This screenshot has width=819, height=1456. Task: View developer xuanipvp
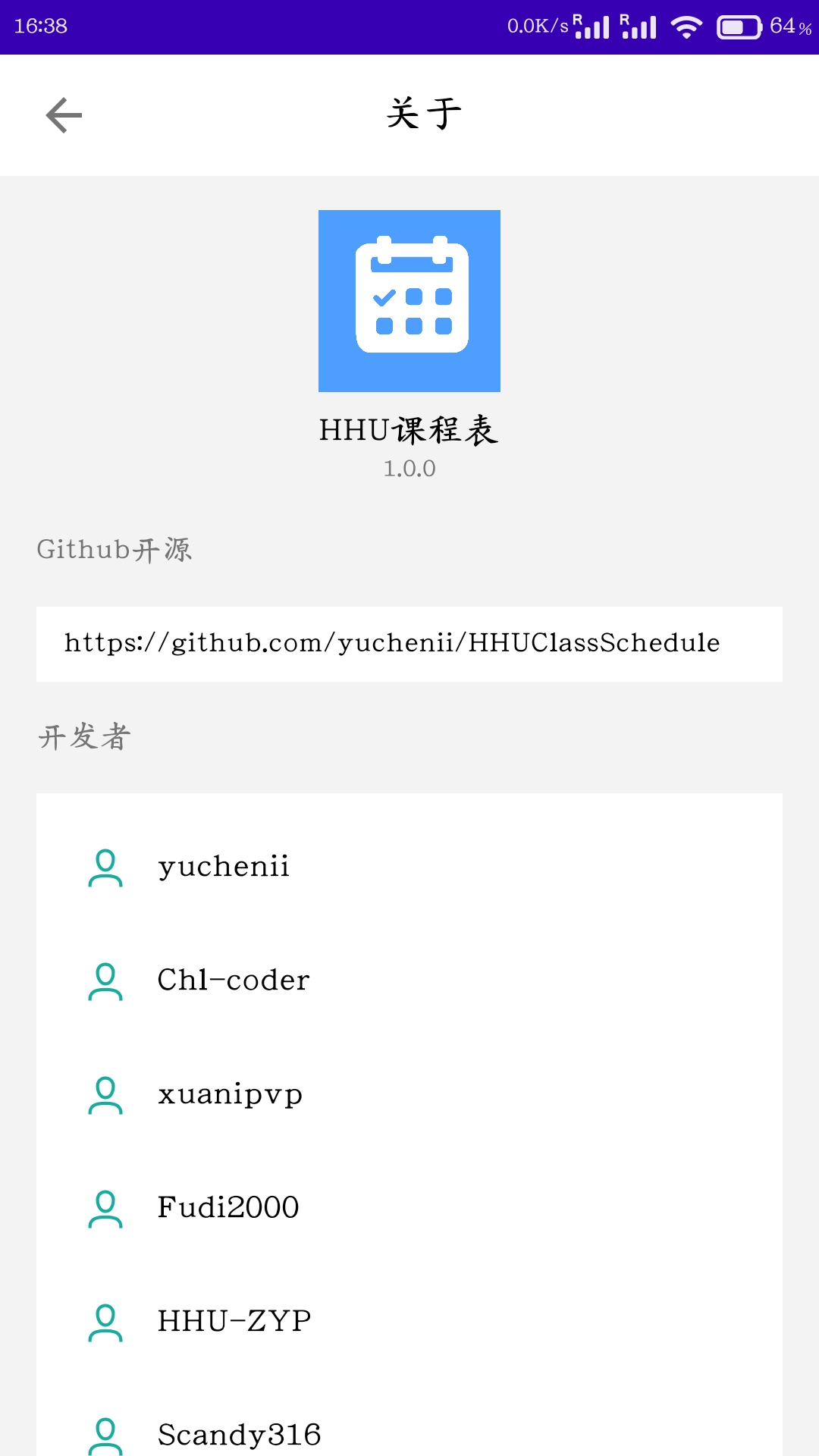tap(409, 1094)
